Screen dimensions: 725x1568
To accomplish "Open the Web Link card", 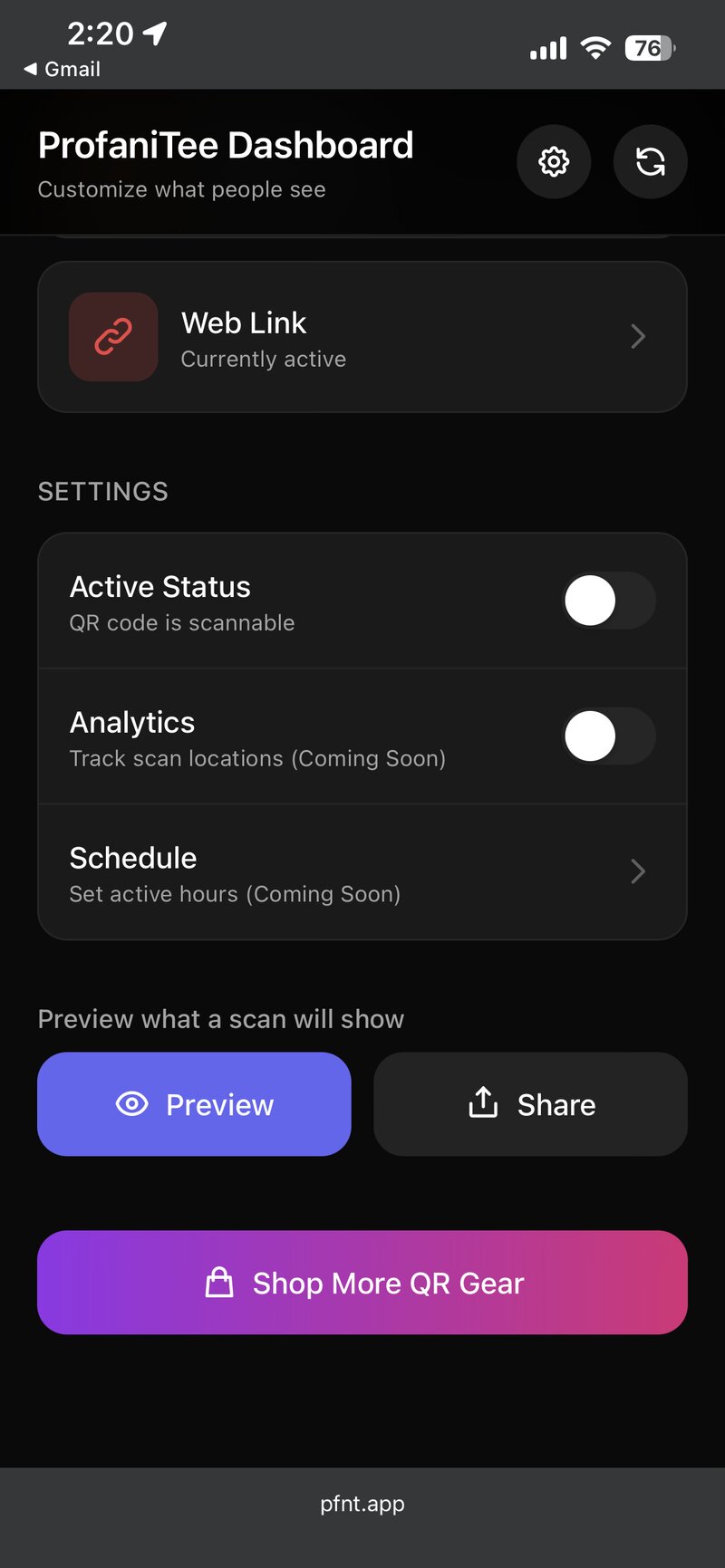I will tap(362, 337).
